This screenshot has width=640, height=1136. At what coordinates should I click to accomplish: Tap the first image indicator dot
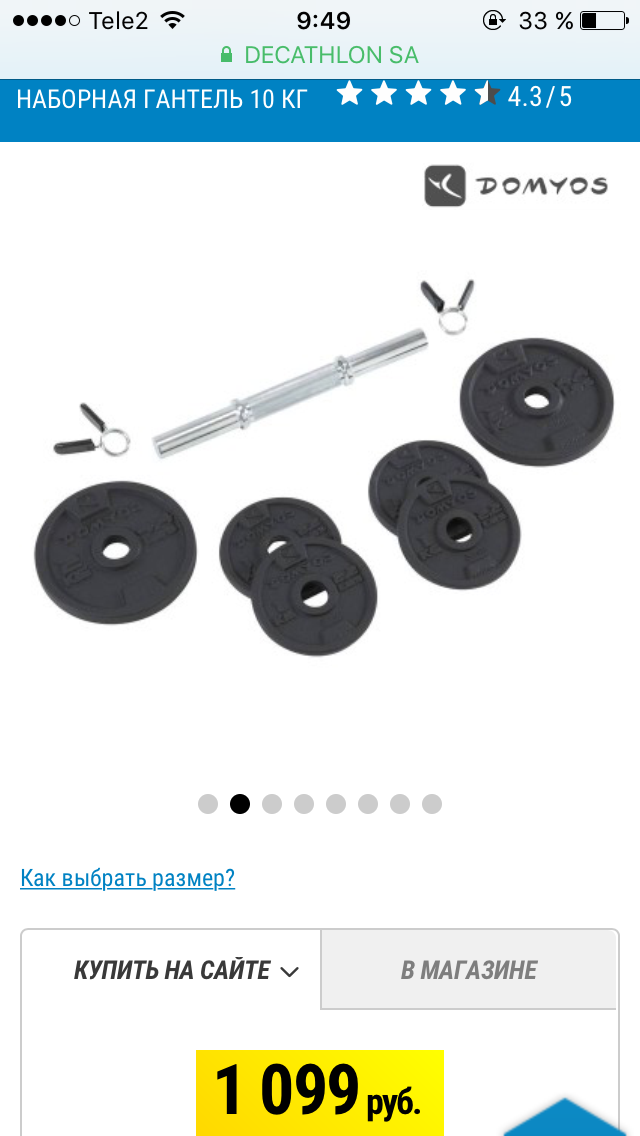208,804
